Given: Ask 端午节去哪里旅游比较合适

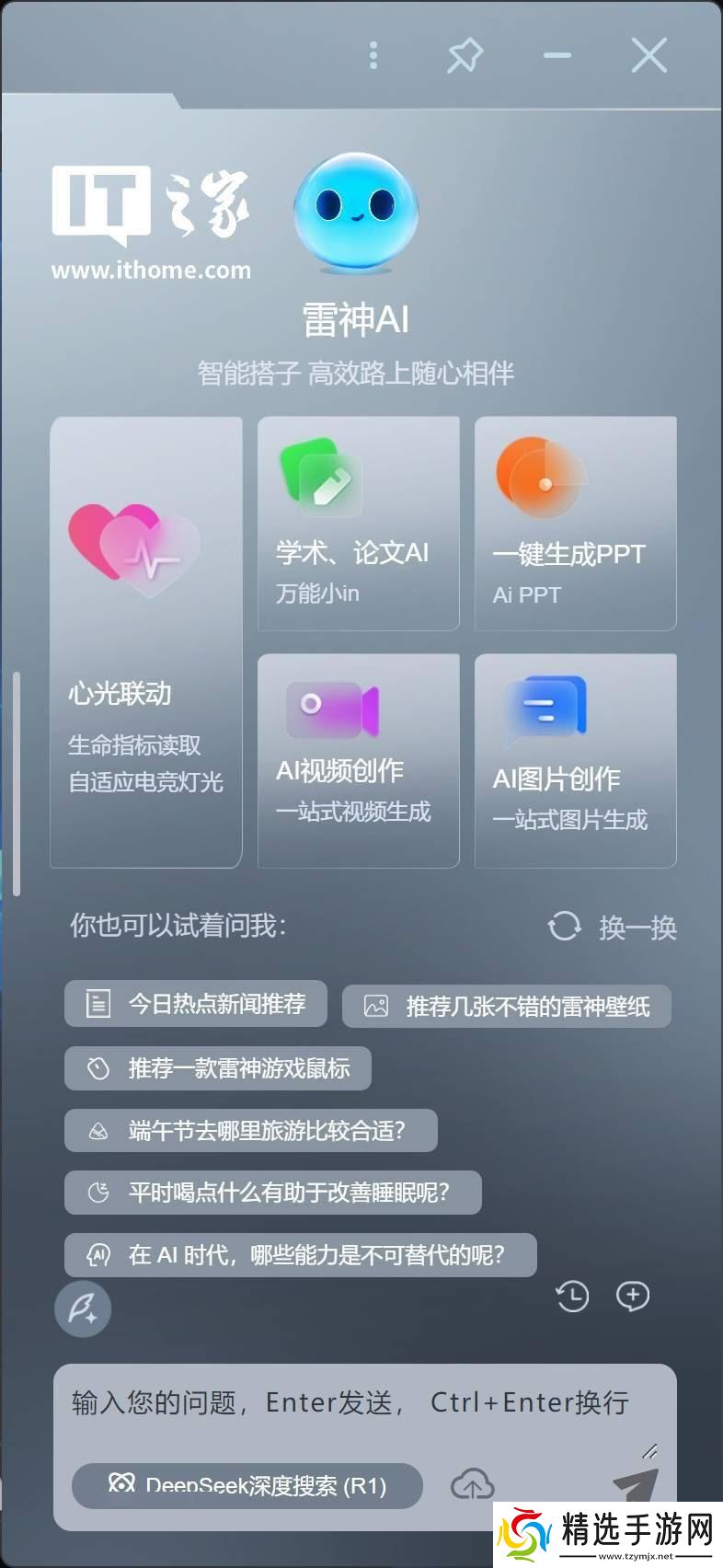Looking at the screenshot, I should [x=250, y=1130].
